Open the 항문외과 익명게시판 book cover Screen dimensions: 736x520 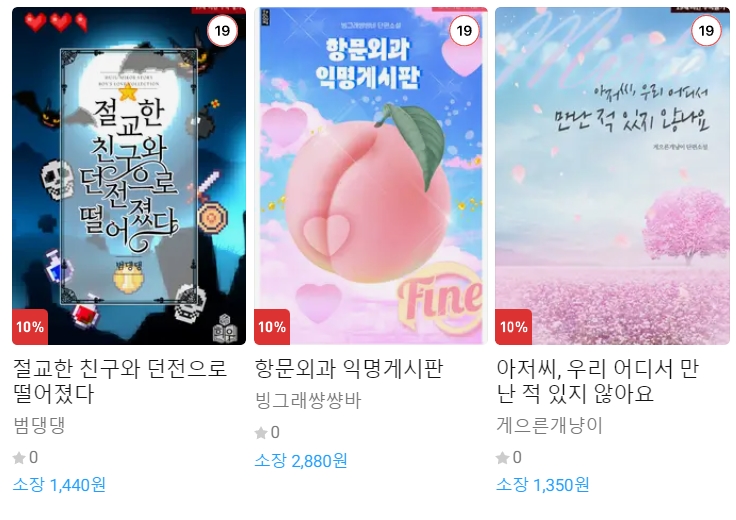tap(371, 176)
